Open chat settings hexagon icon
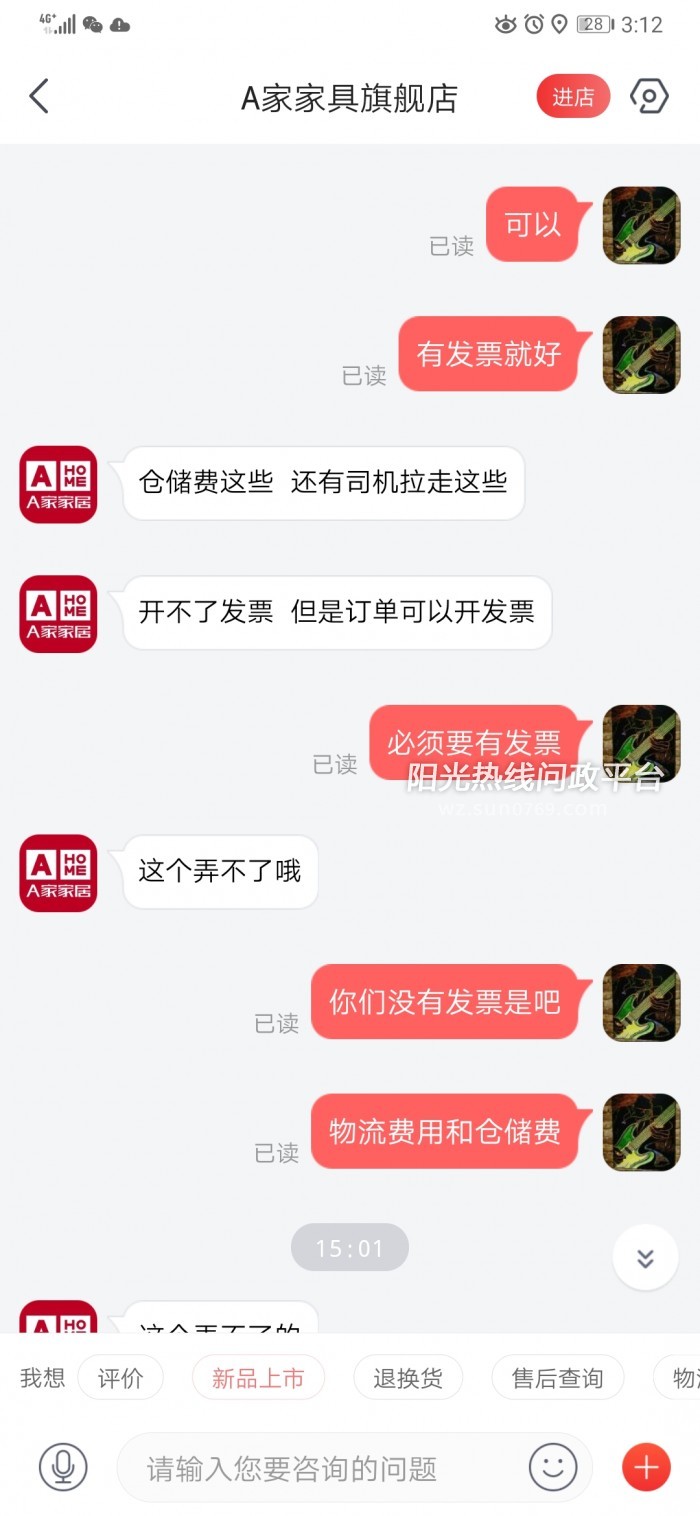Screen dimensions: 700x1516 [x=649, y=97]
